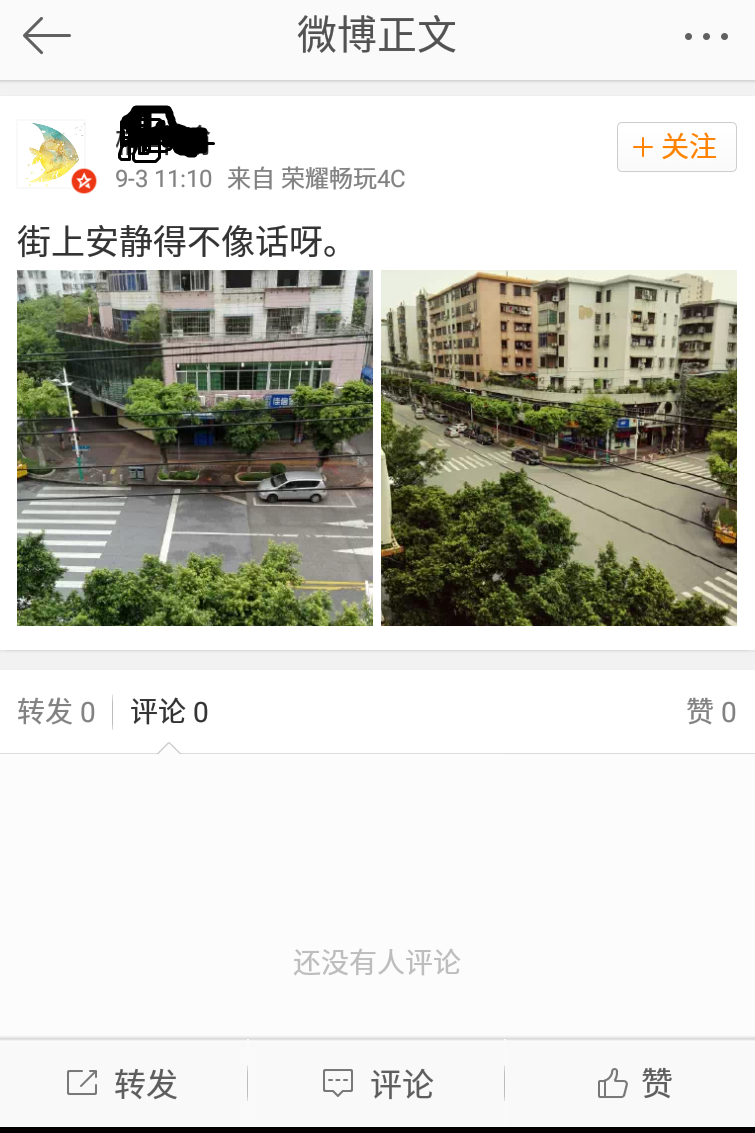755x1133 pixels.
Task: Repost via the bottom 转发 button
Action: (122, 1084)
